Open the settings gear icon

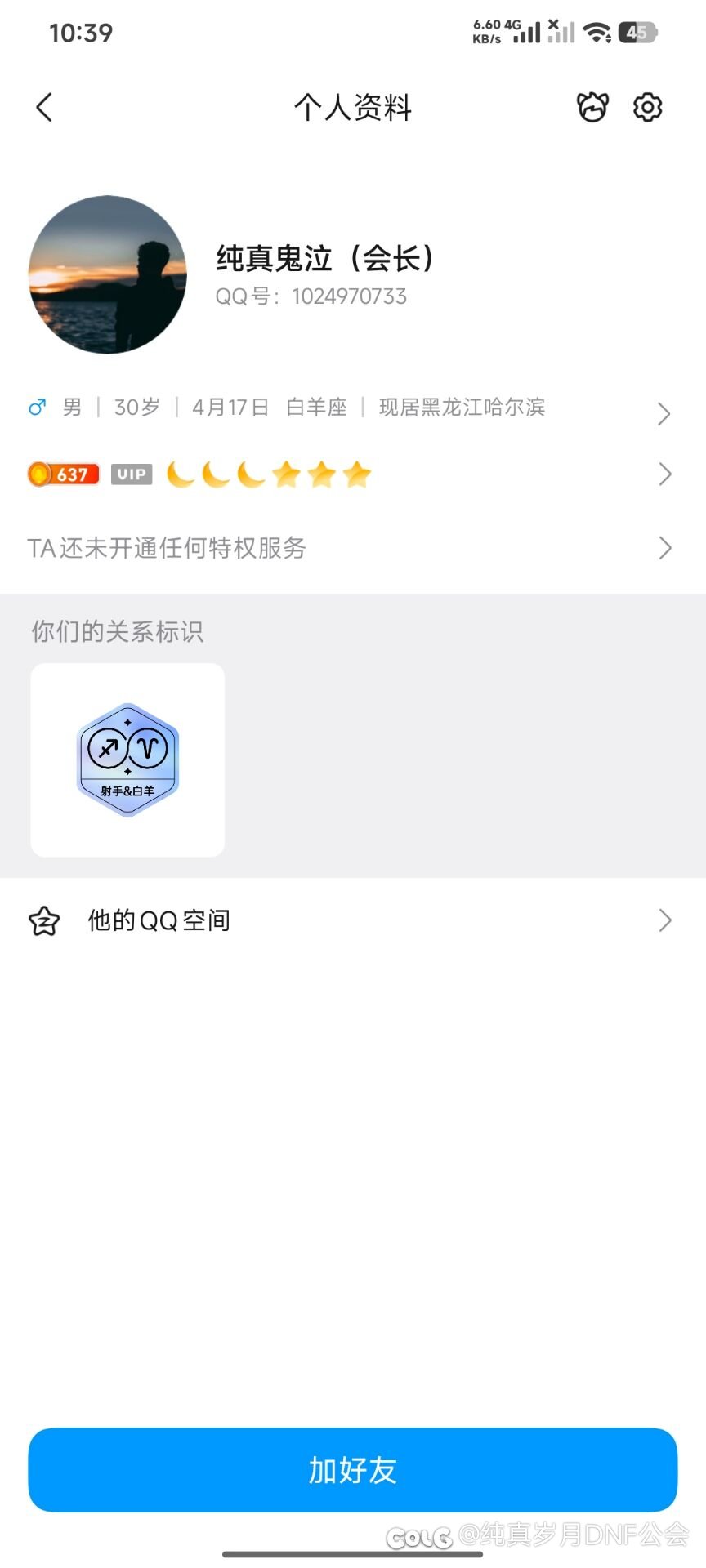pyautogui.click(x=647, y=107)
